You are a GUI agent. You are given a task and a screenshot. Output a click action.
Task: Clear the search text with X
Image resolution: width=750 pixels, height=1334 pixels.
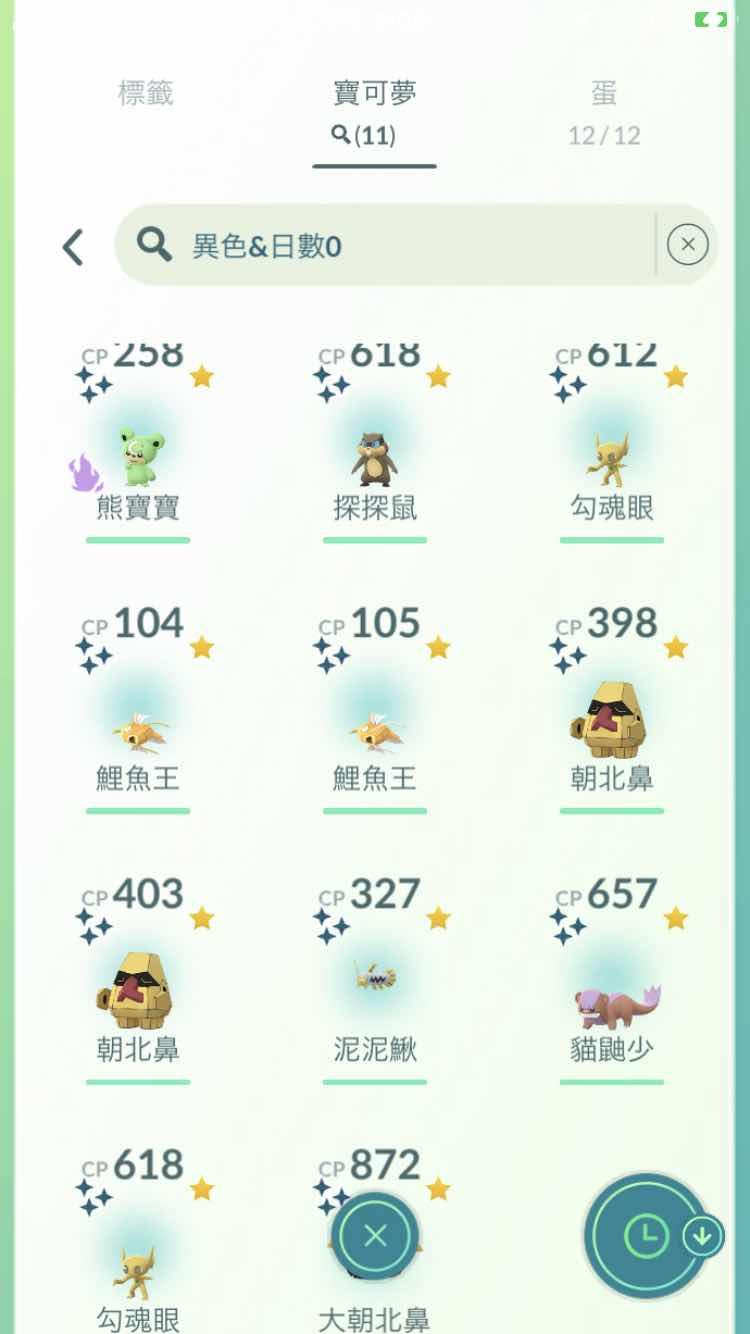point(687,245)
